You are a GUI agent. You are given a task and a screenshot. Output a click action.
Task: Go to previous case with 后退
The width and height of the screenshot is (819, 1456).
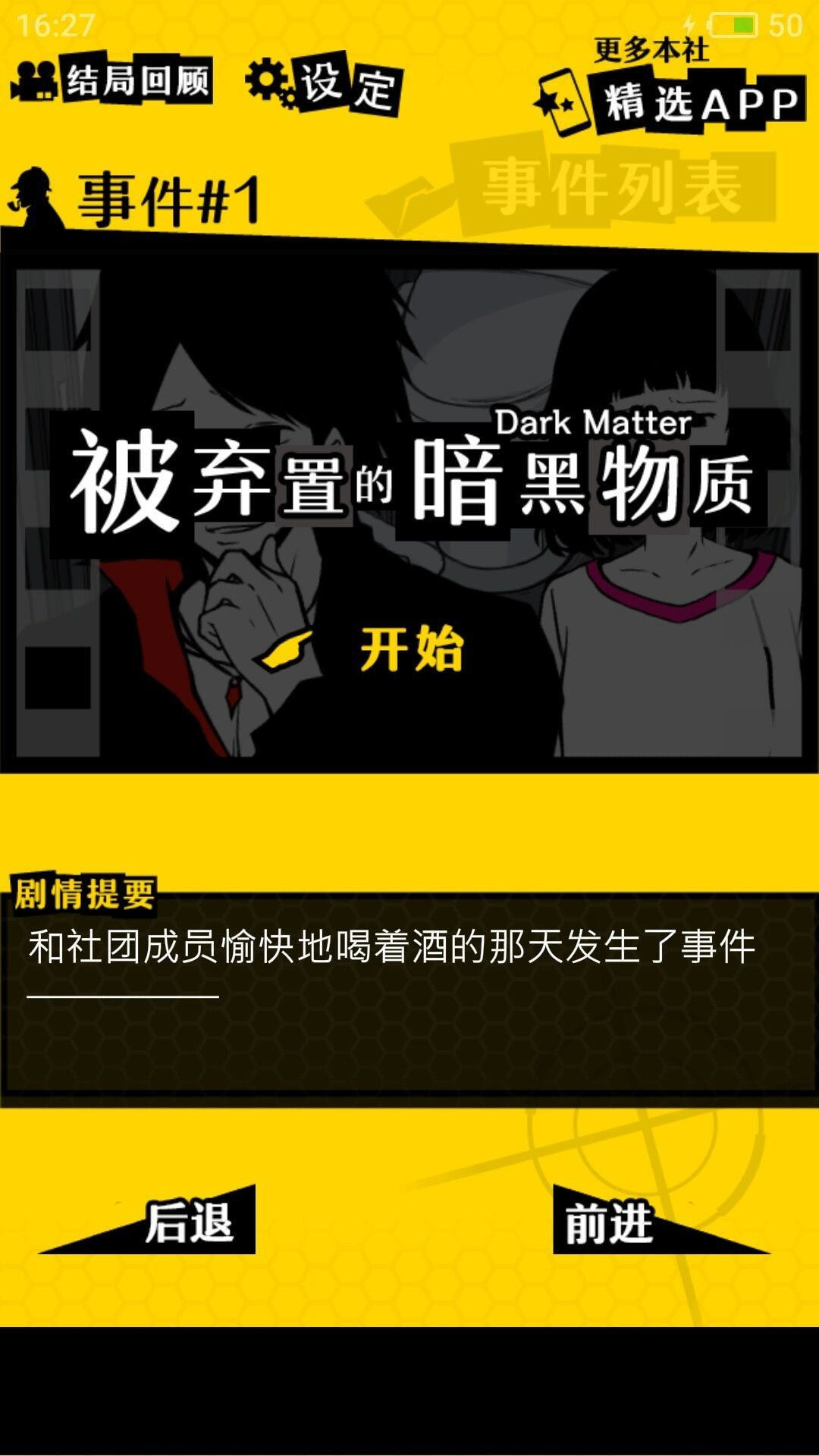click(147, 1219)
